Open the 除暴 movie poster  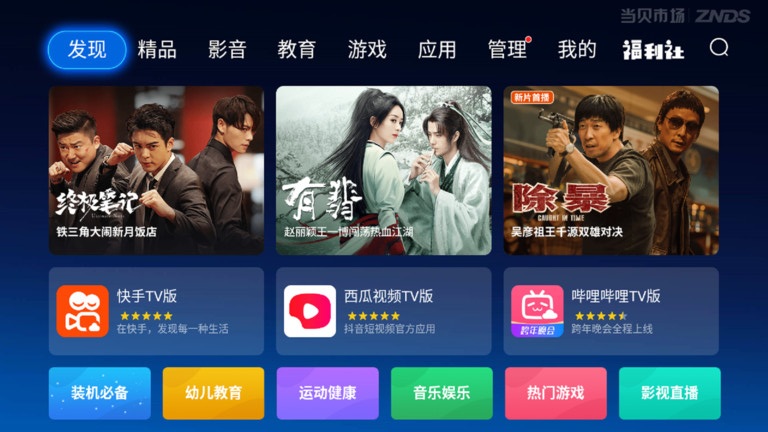tap(611, 170)
